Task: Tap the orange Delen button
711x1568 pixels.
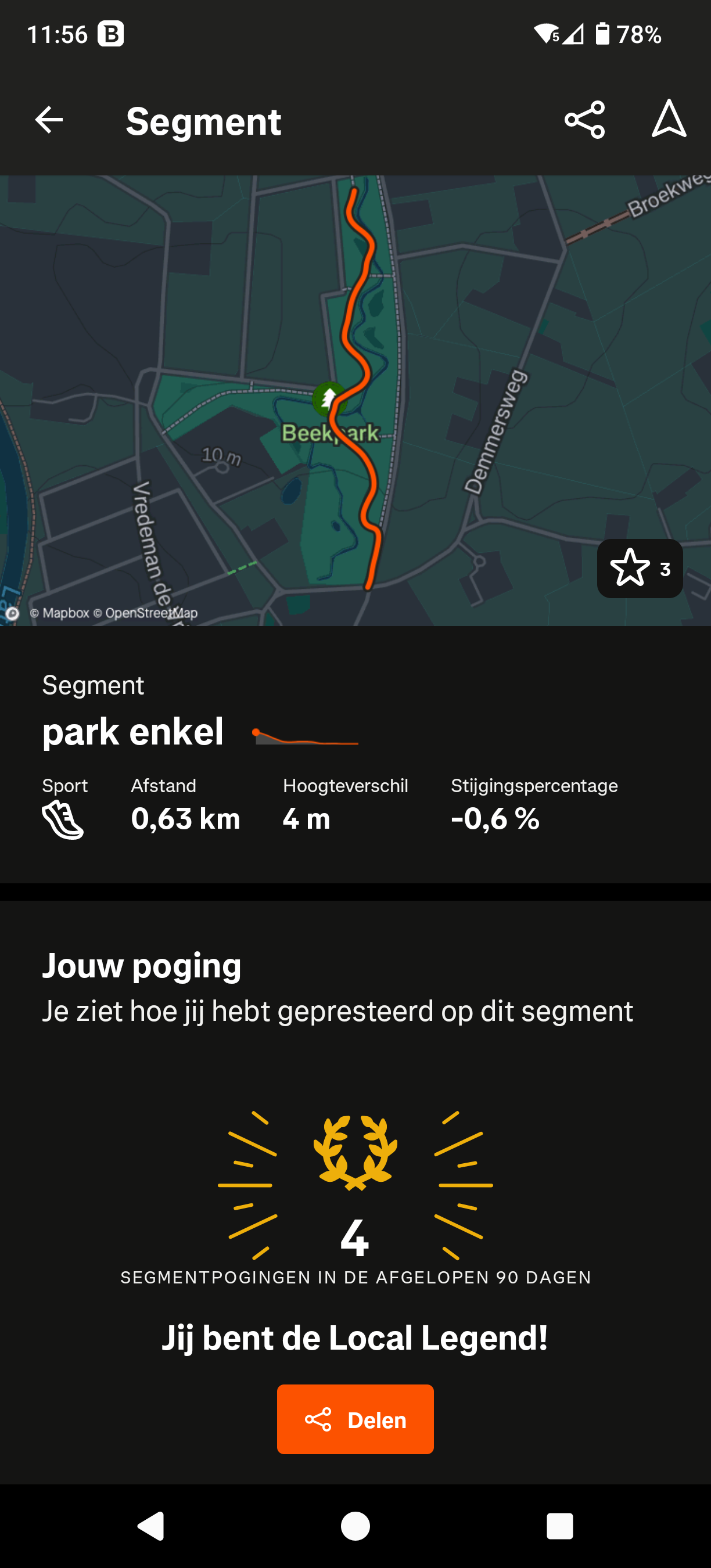Action: click(x=355, y=1419)
